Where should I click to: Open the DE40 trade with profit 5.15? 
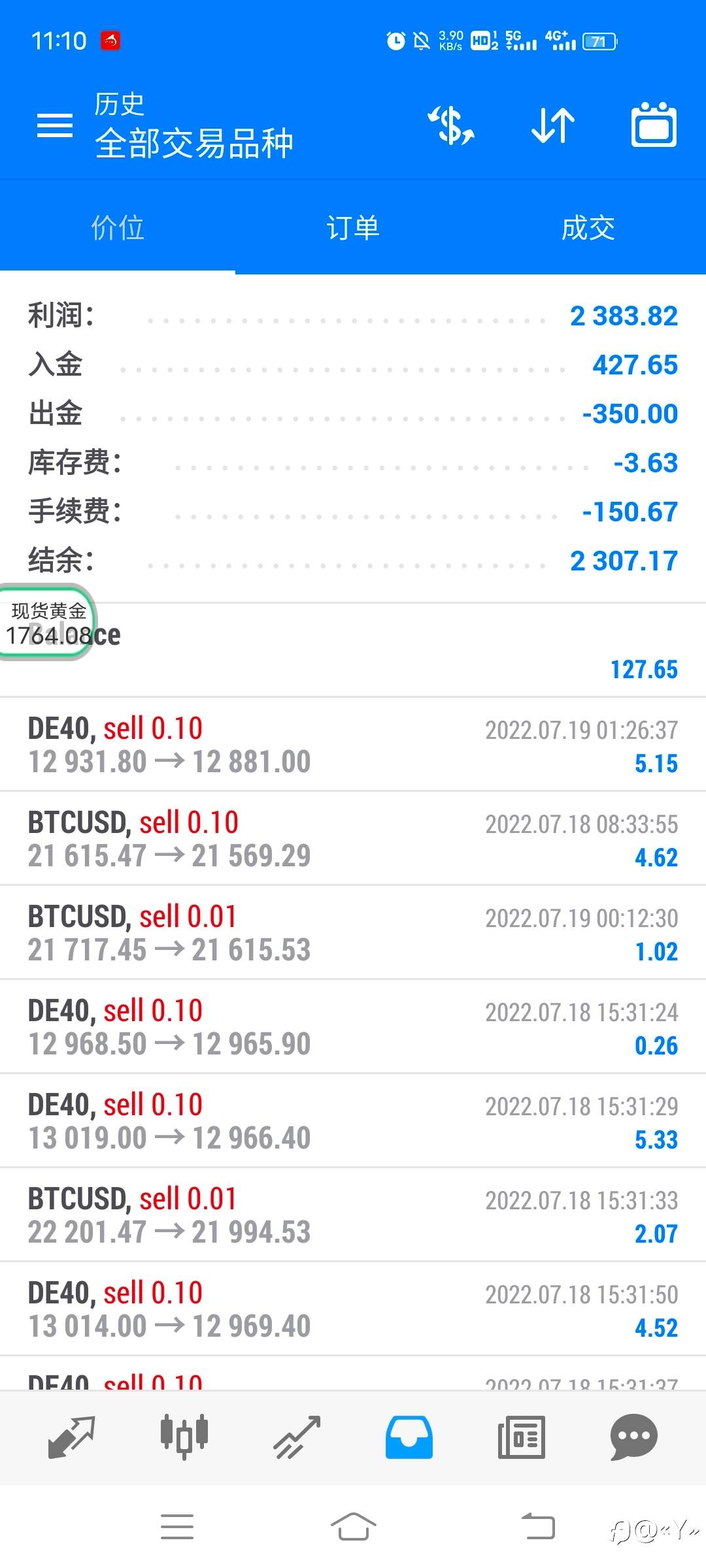tap(353, 745)
